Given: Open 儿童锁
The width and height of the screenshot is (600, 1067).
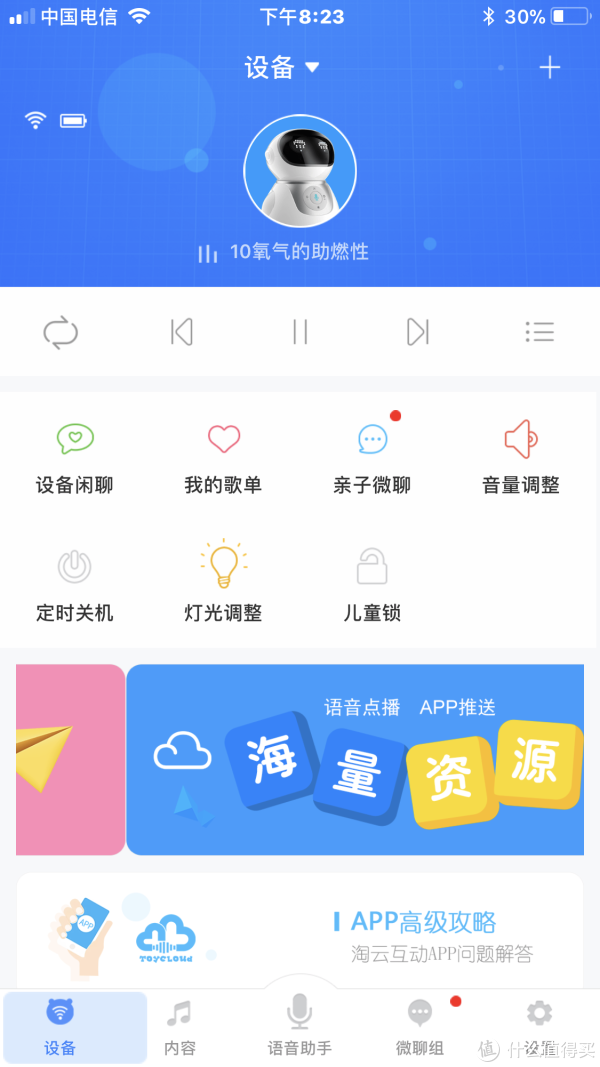Looking at the screenshot, I should [x=372, y=586].
